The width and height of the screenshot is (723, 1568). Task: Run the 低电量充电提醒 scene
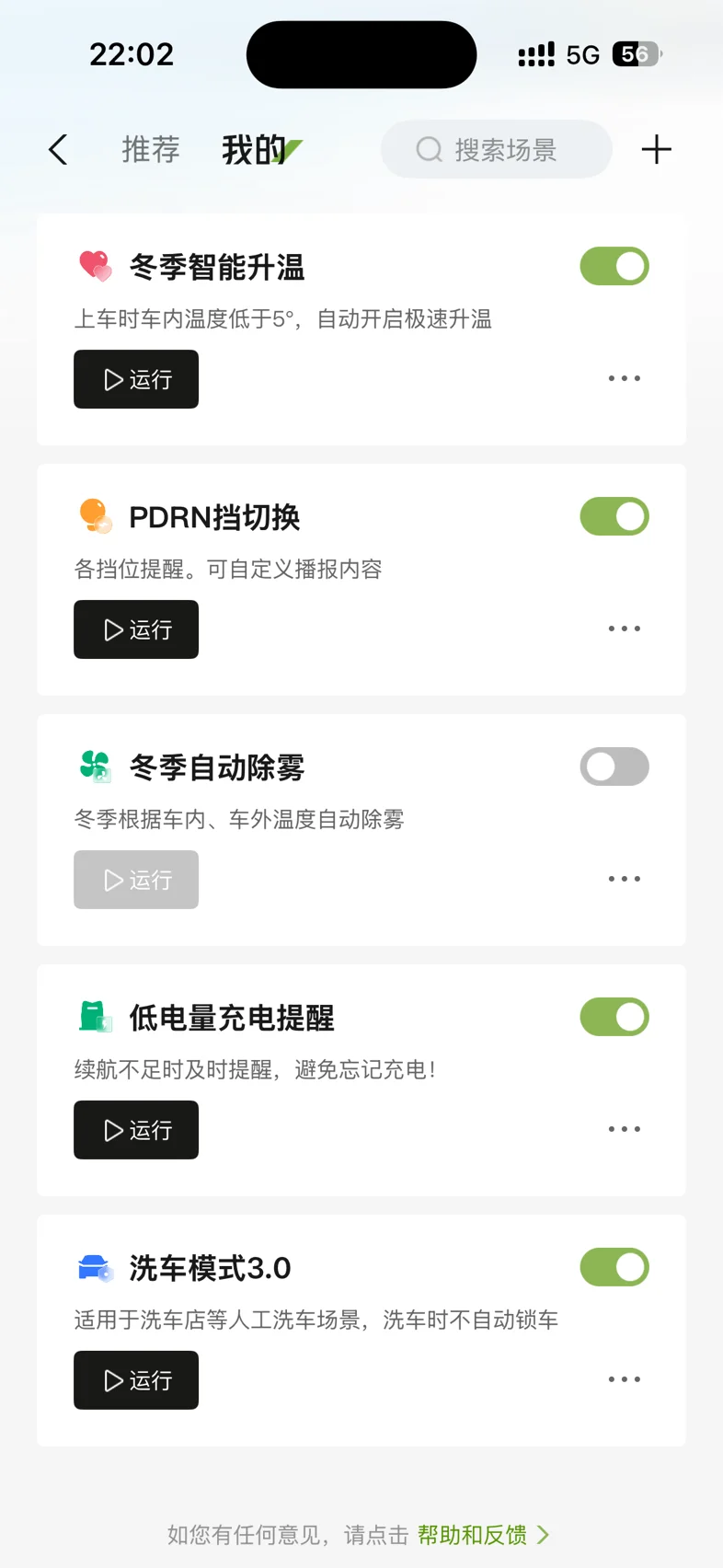coord(136,1130)
